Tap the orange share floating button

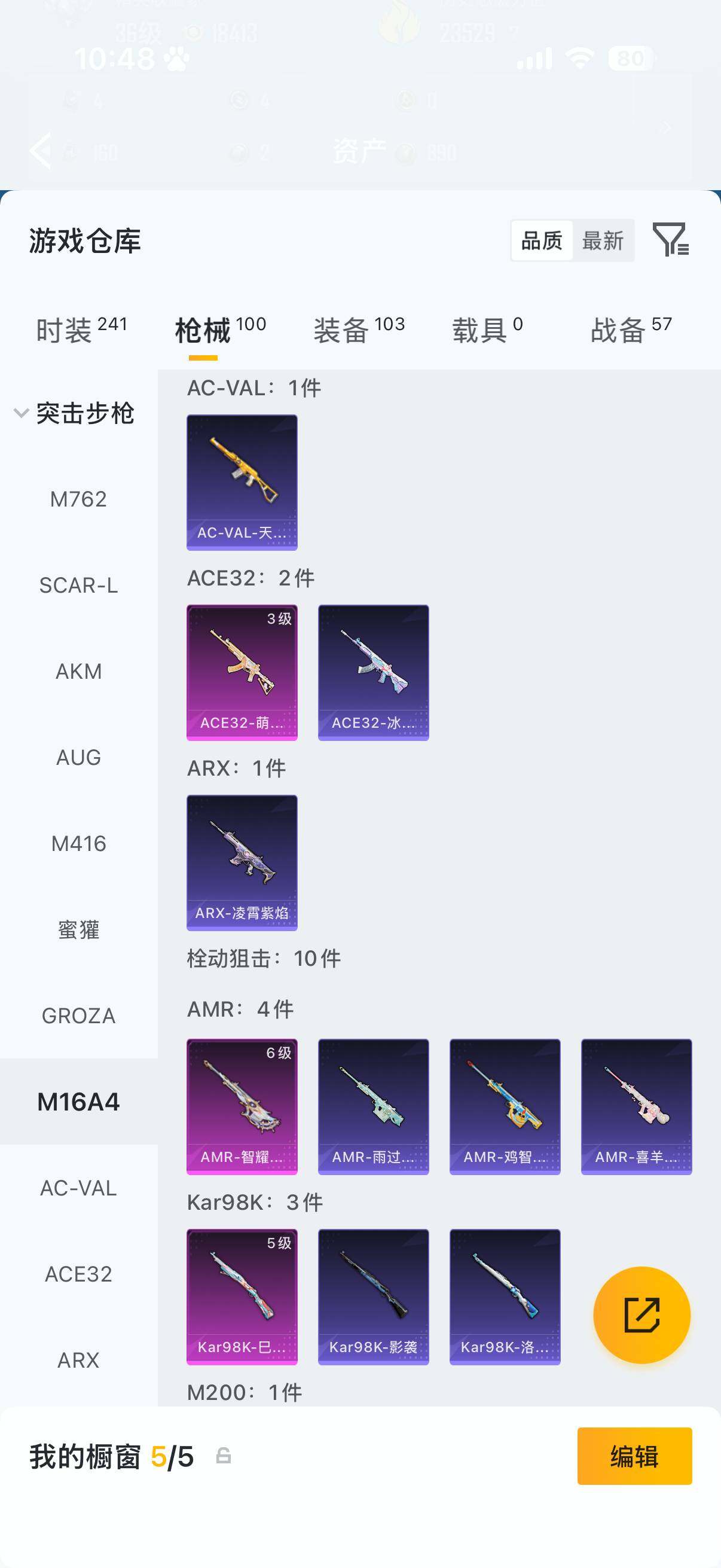641,1315
